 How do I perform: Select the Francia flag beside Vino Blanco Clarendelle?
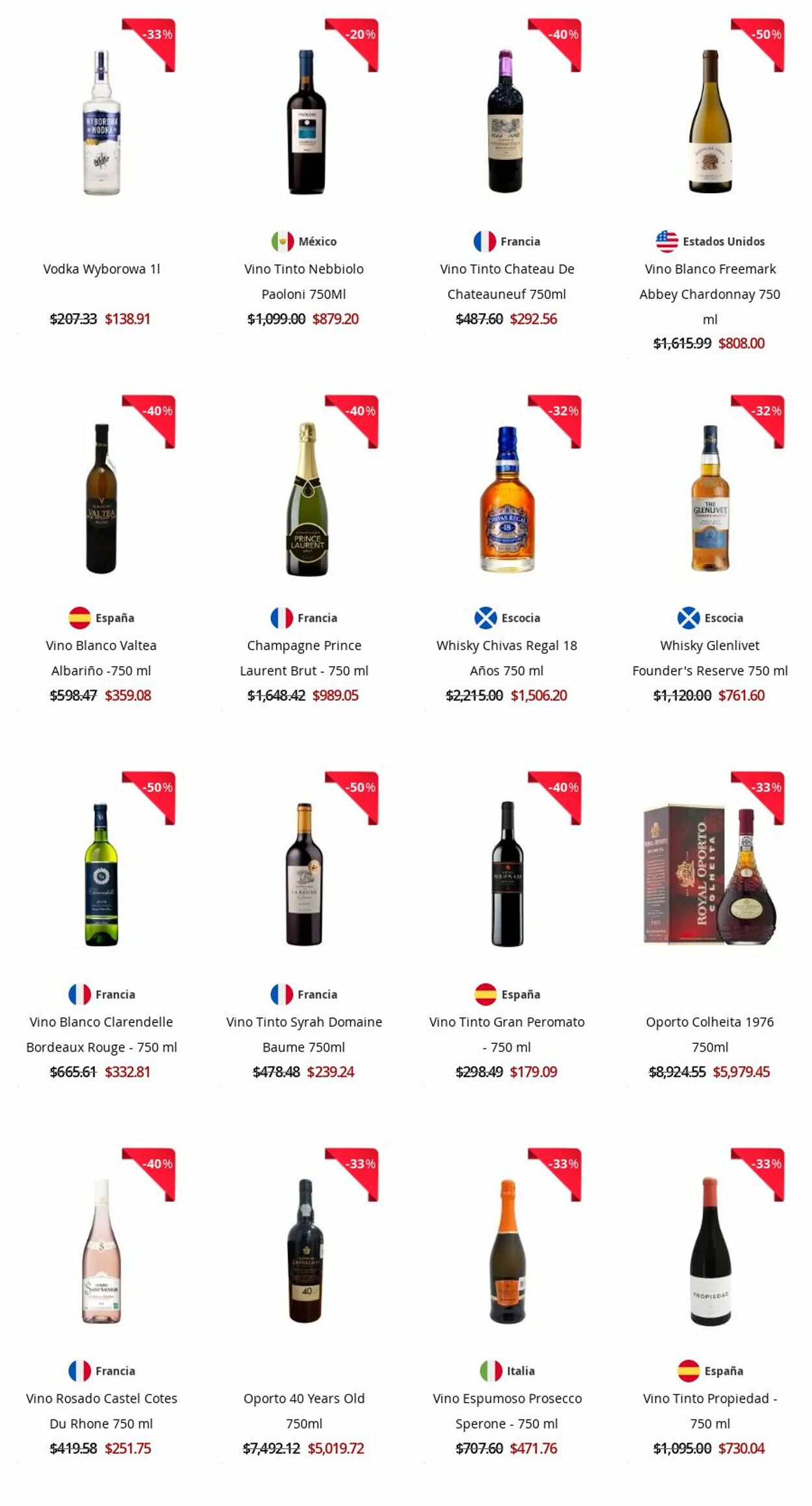coord(79,994)
